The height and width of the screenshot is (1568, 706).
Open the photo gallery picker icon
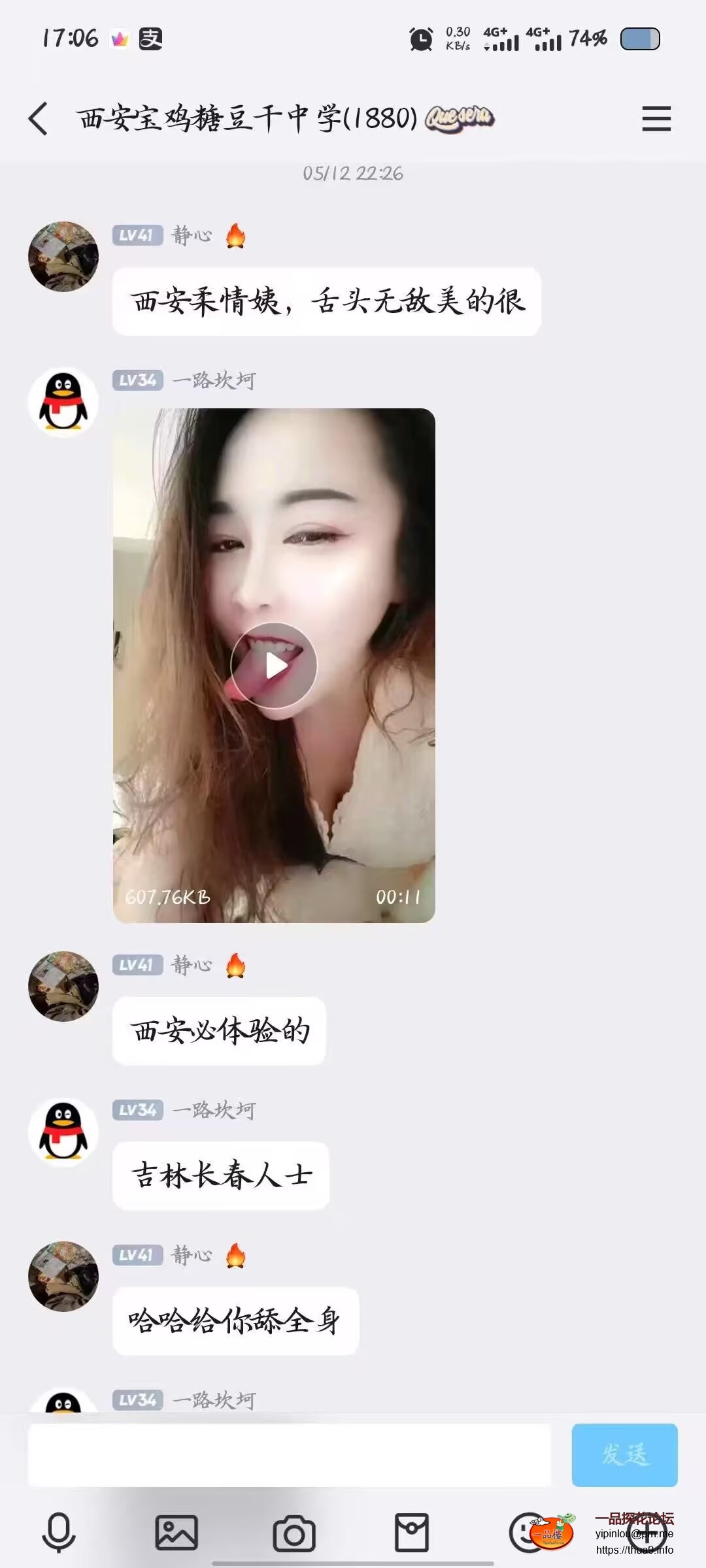[176, 1532]
